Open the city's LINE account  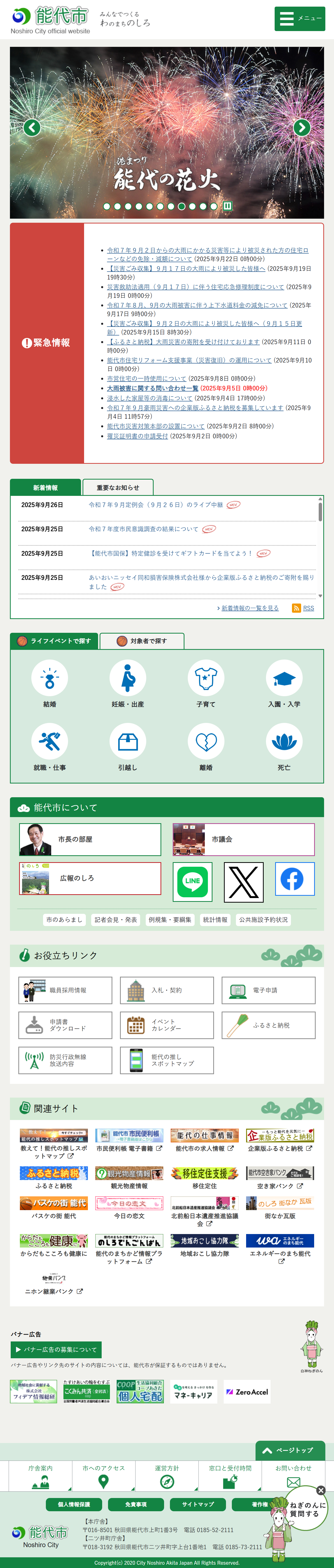click(192, 881)
